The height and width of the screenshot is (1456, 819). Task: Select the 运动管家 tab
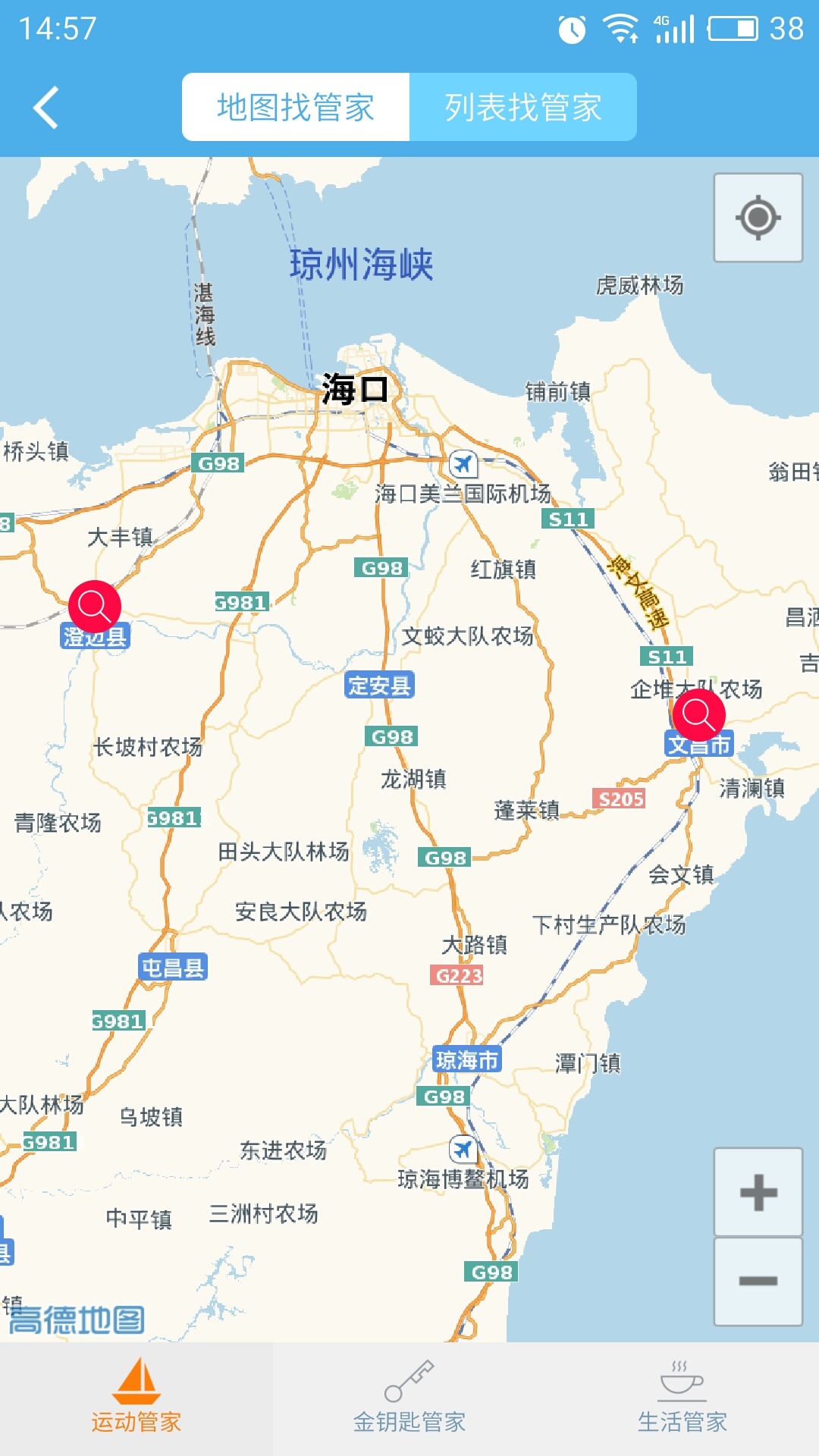136,1398
